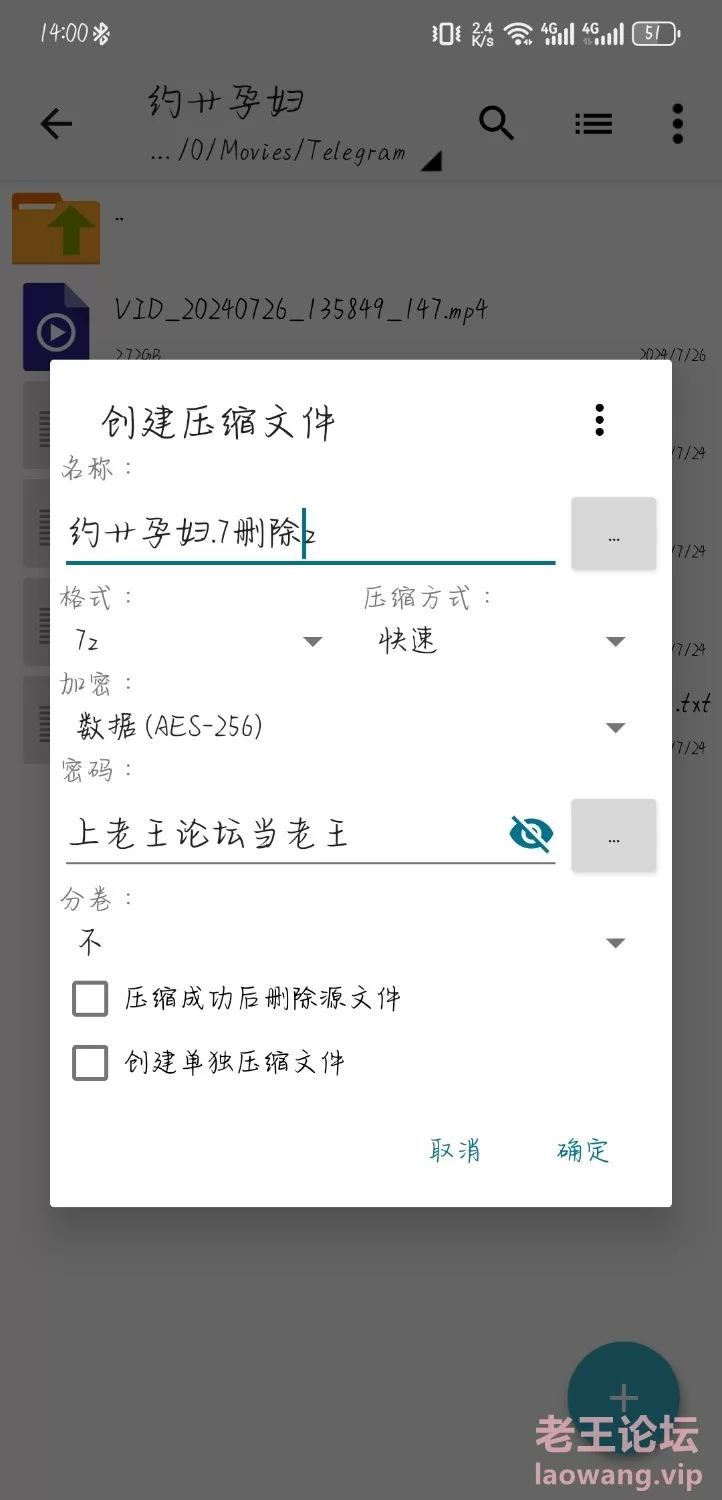Change the AES-256 encryption option
722x1500 pixels.
point(352,727)
